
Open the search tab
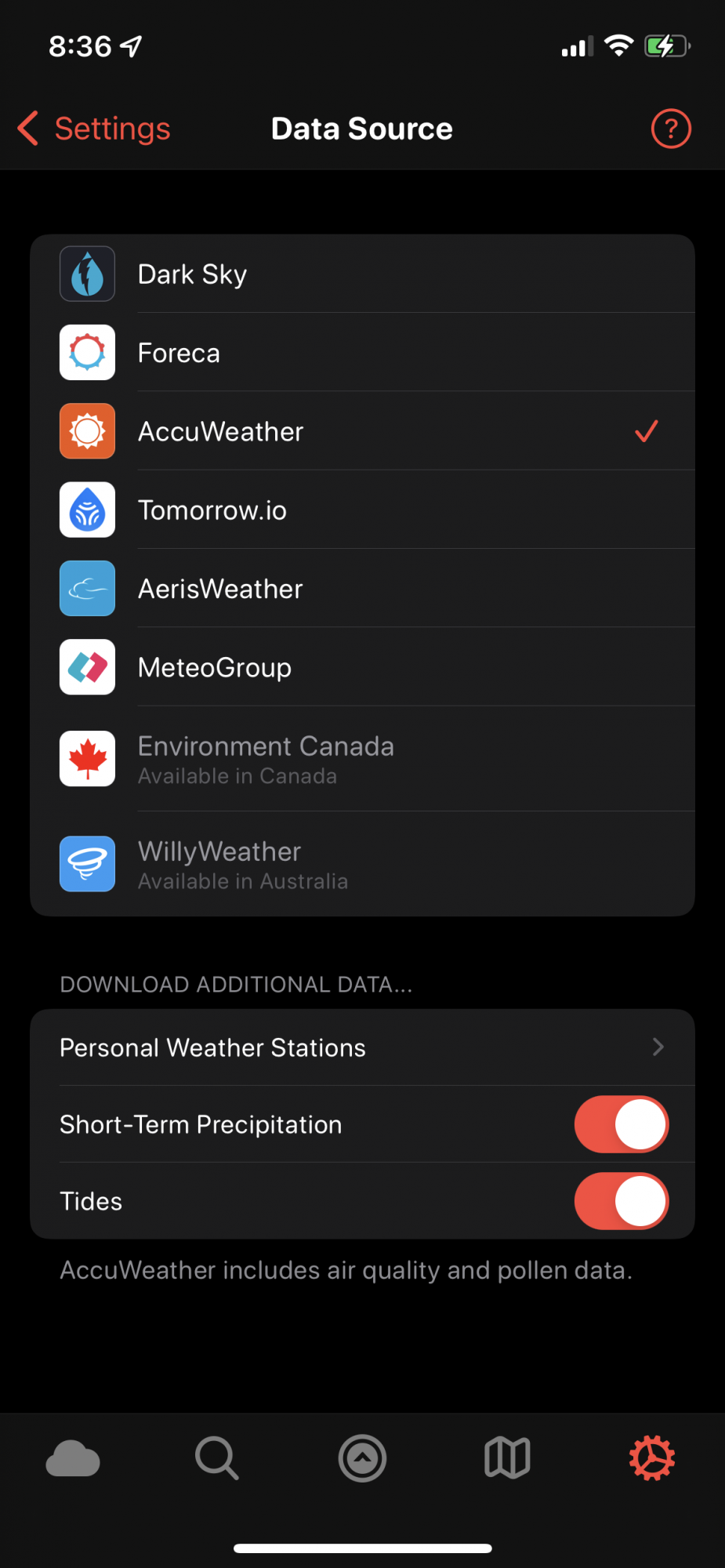pos(217,1458)
